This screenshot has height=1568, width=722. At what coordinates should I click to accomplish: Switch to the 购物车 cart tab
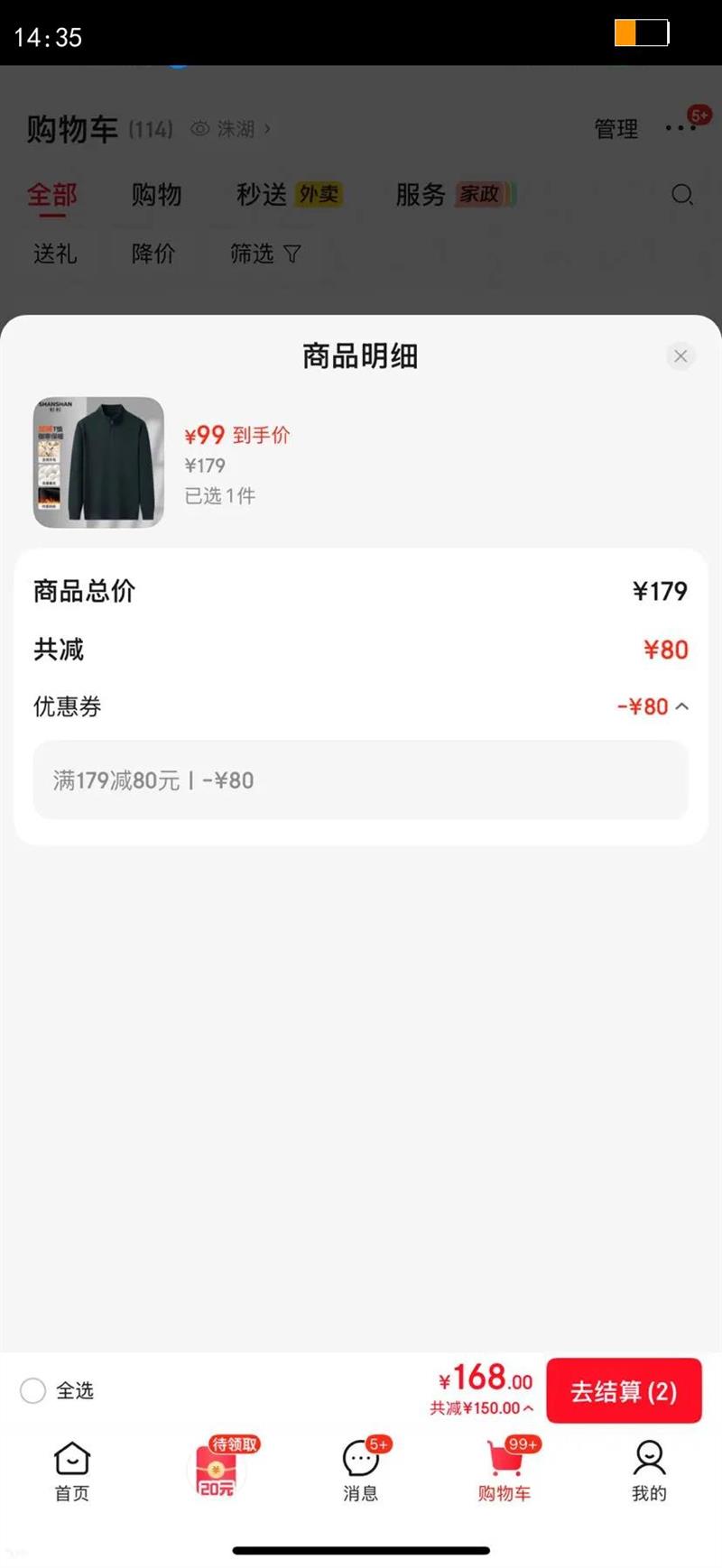tap(504, 1469)
